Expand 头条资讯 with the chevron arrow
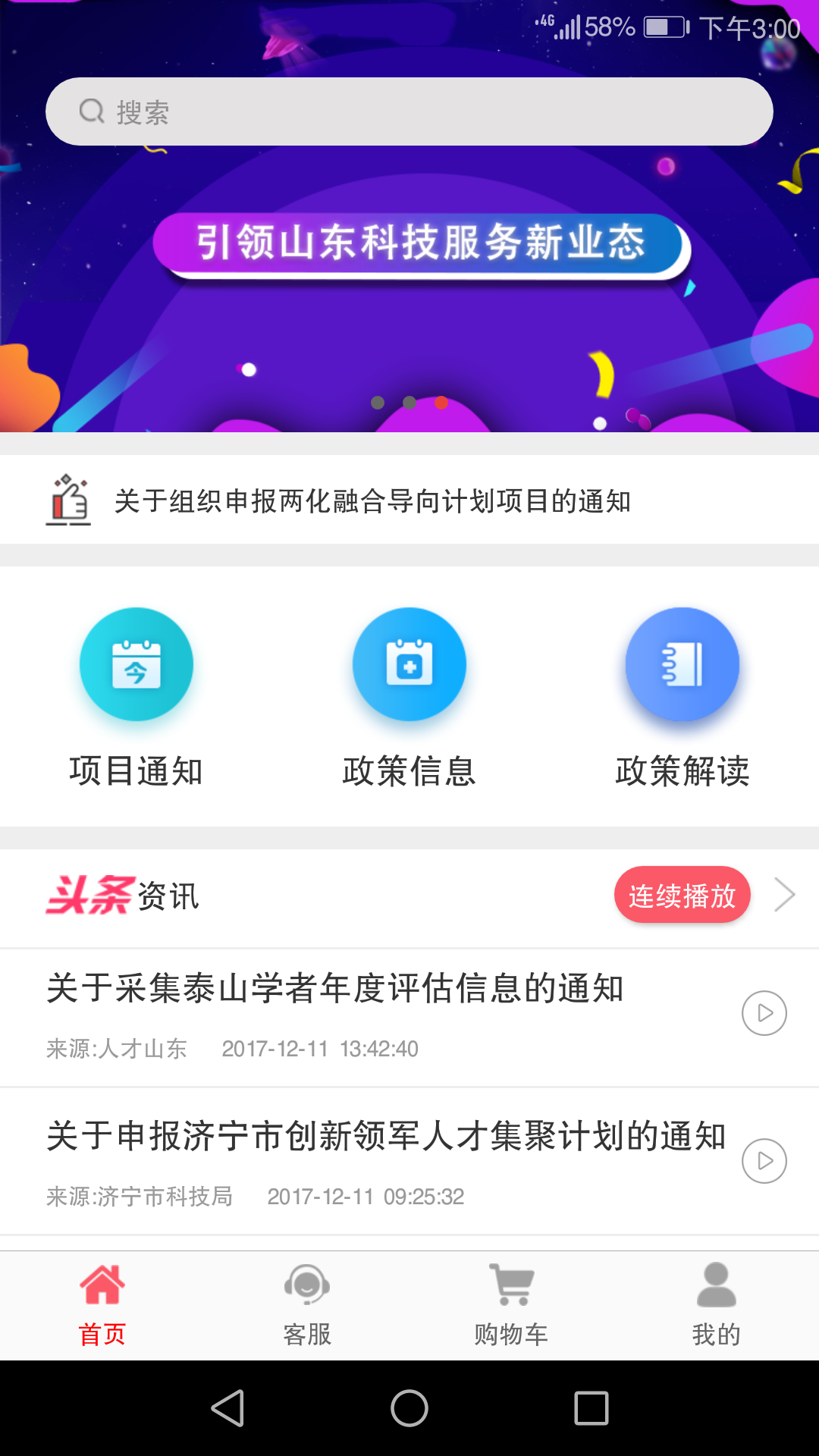 (785, 896)
